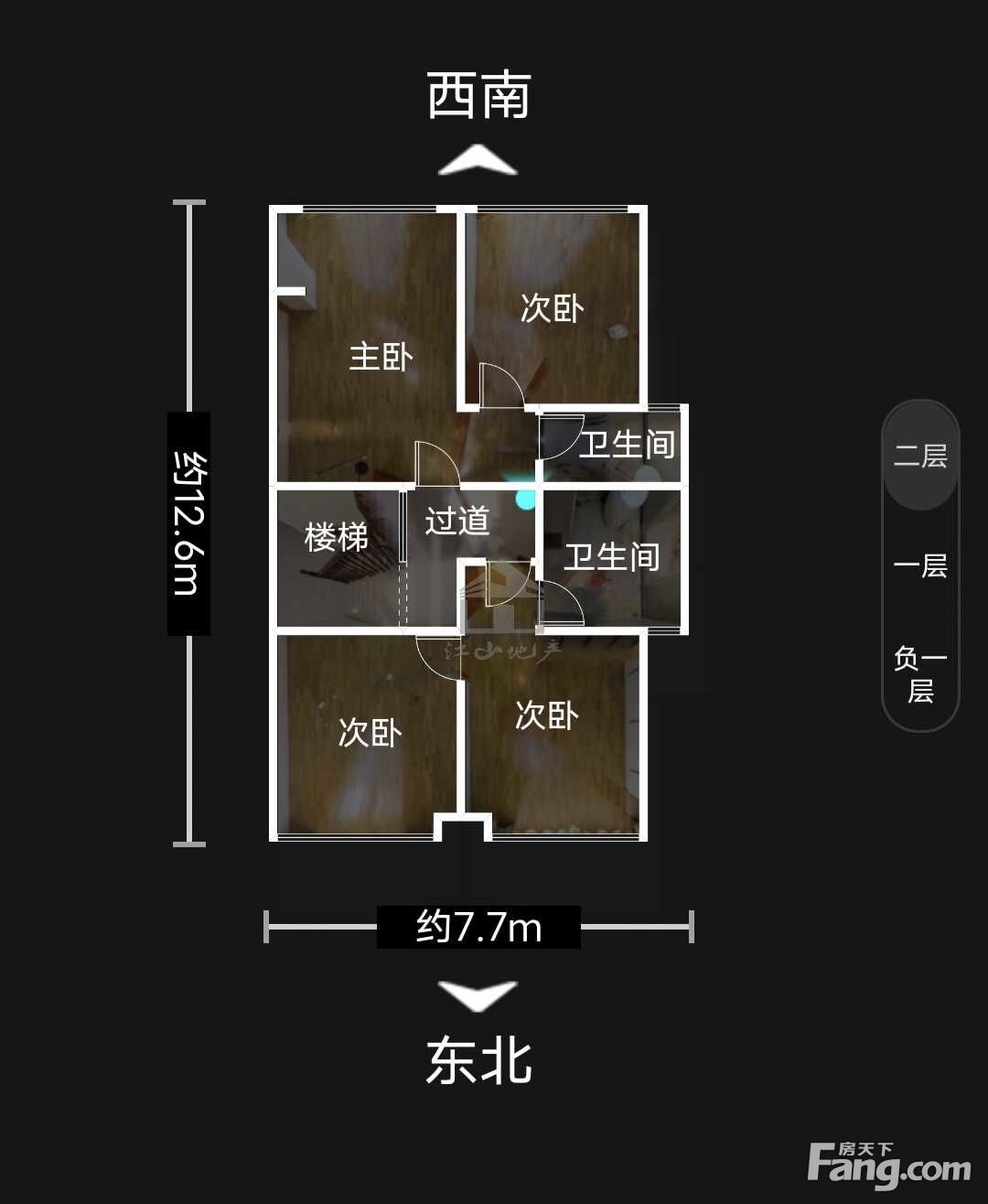Select the 二层 floor plan
Screen dimensions: 988x1204
920,456
